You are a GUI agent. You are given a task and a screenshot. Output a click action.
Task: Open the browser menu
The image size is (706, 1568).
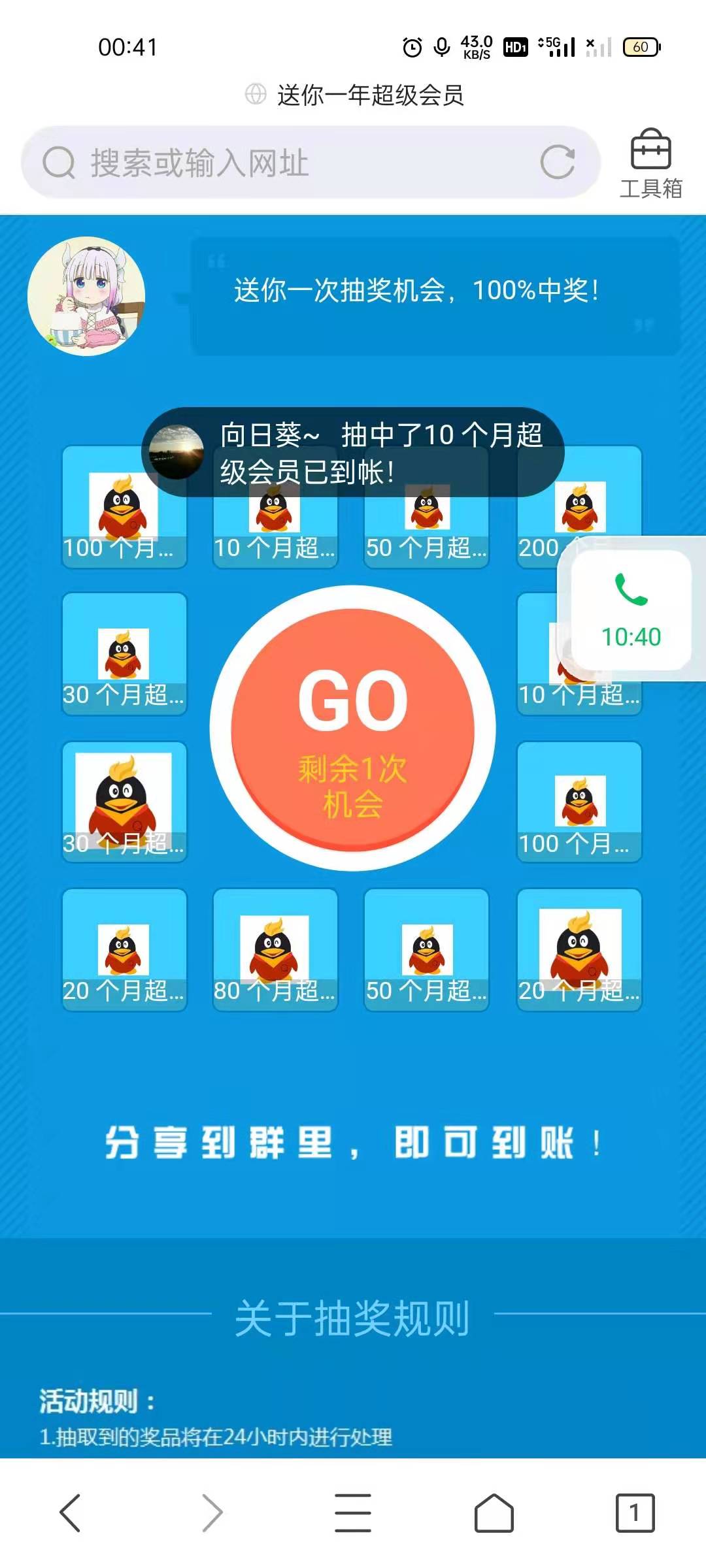tap(353, 1512)
